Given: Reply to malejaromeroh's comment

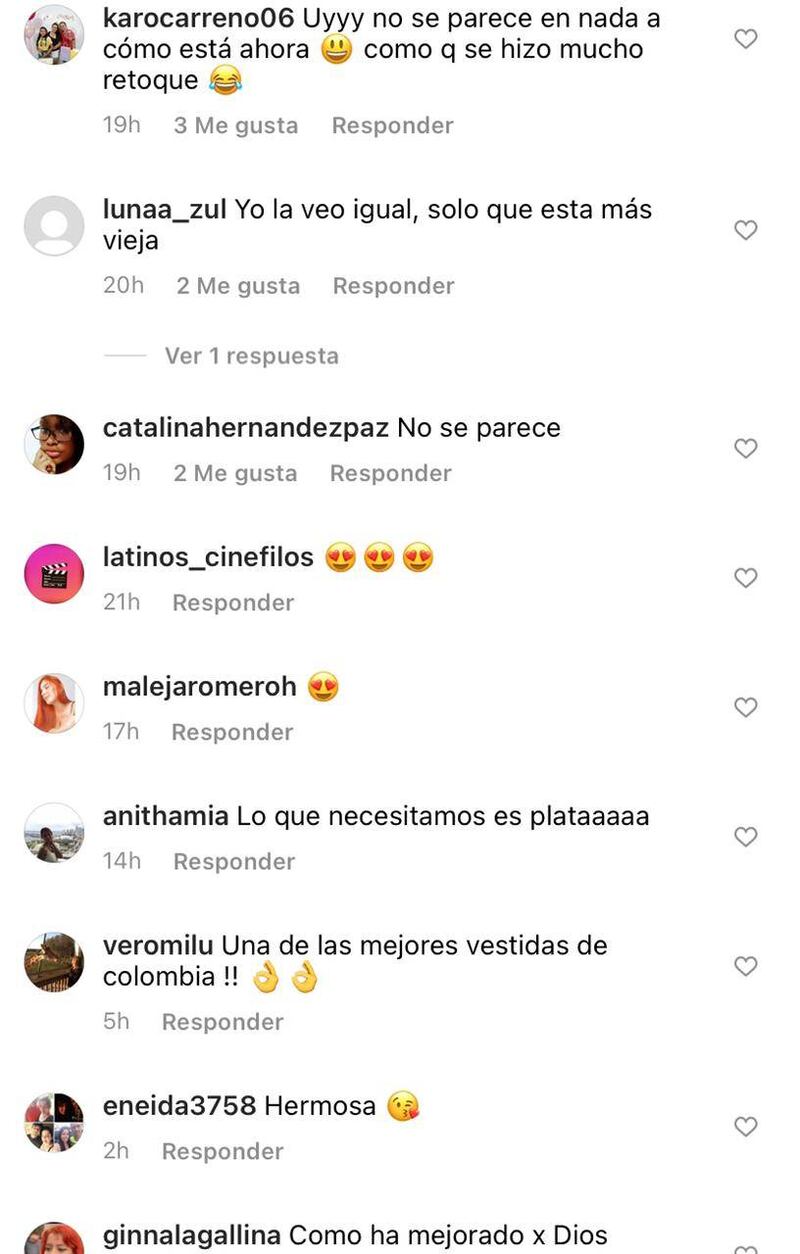Looking at the screenshot, I should click(232, 732).
